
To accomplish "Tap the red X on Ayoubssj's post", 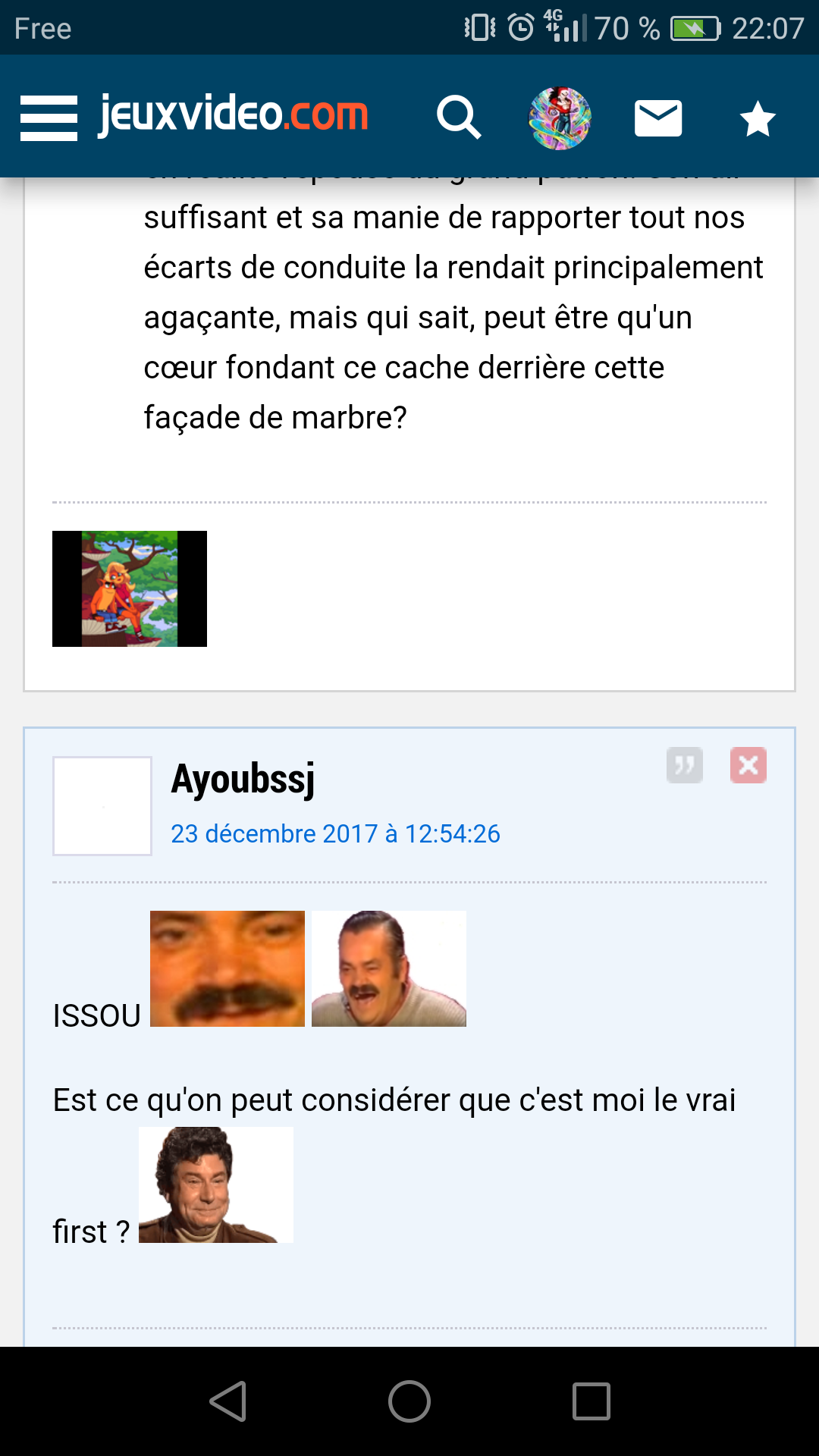I will click(x=748, y=765).
